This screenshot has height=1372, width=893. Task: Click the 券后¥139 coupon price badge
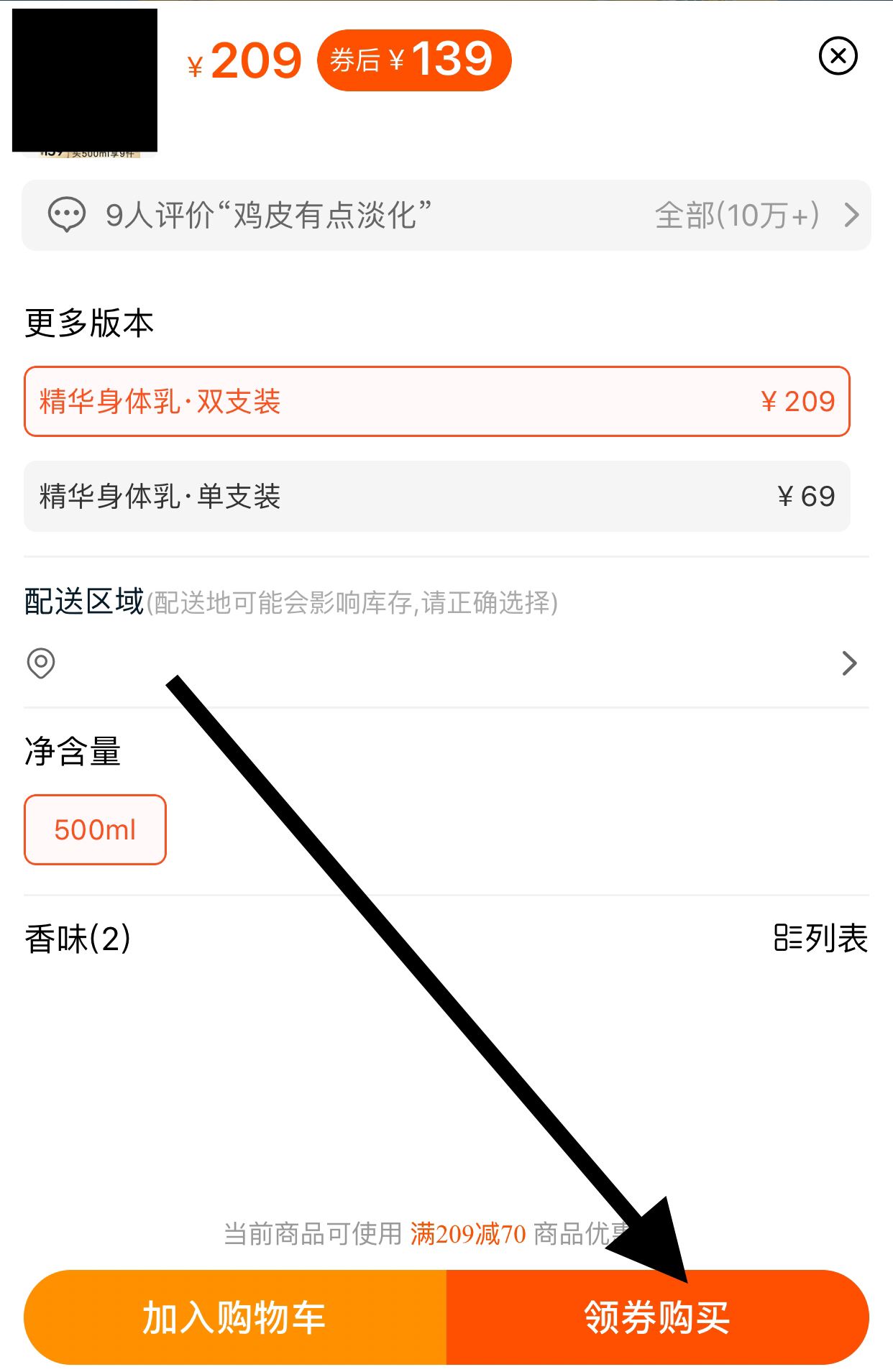[413, 60]
